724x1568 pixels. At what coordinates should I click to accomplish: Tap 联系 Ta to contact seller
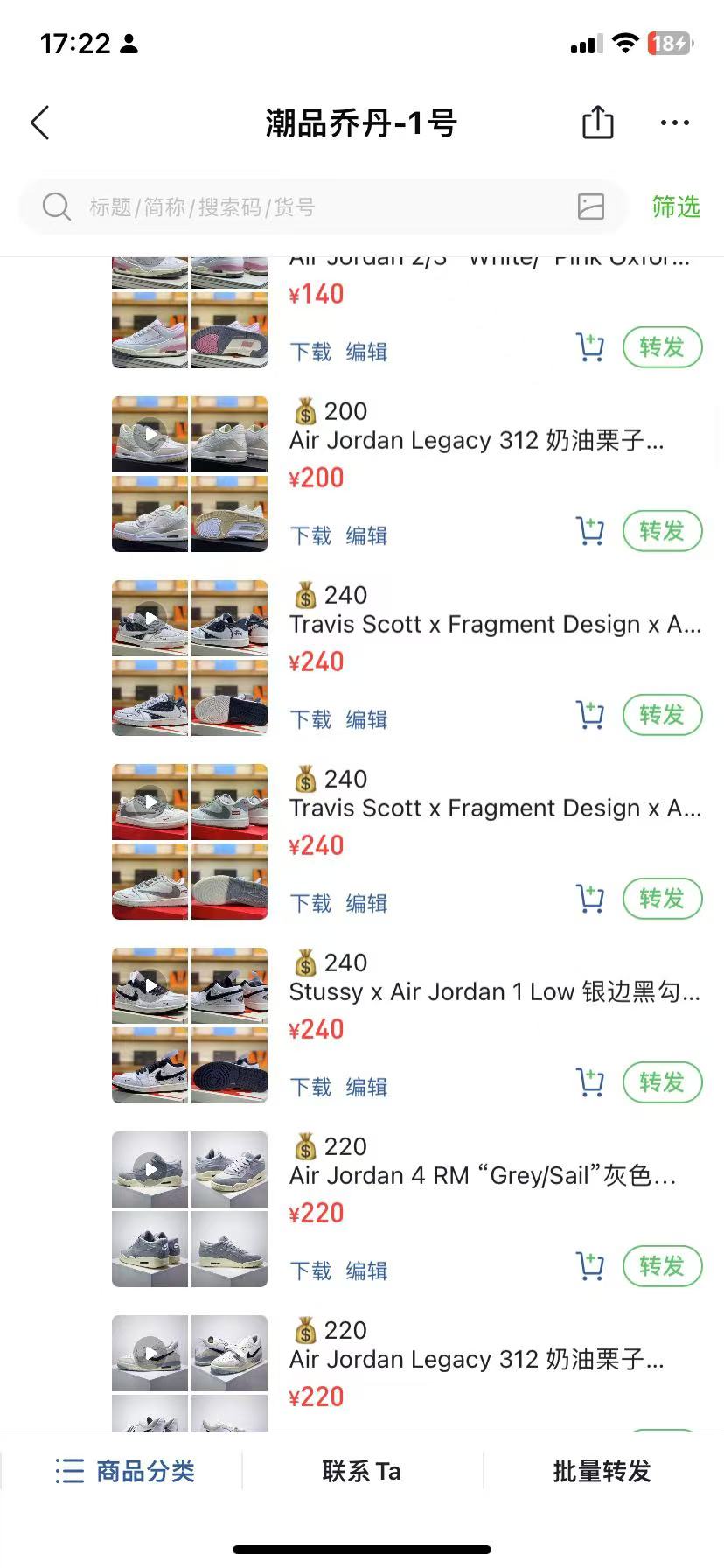[x=361, y=1471]
